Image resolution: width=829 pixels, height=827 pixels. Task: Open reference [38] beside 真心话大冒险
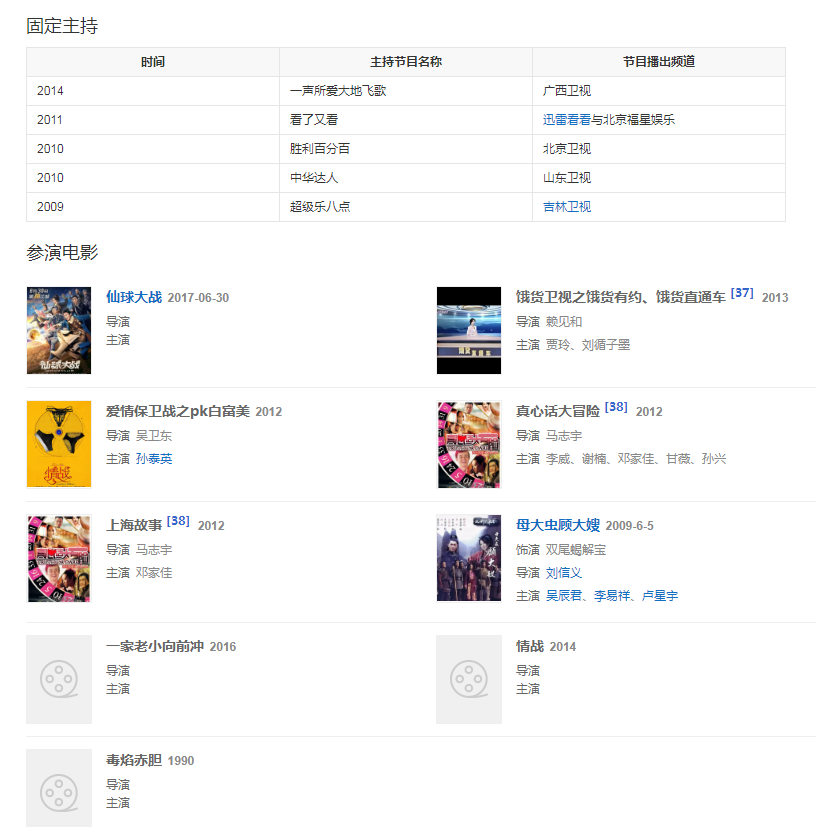pyautogui.click(x=616, y=407)
